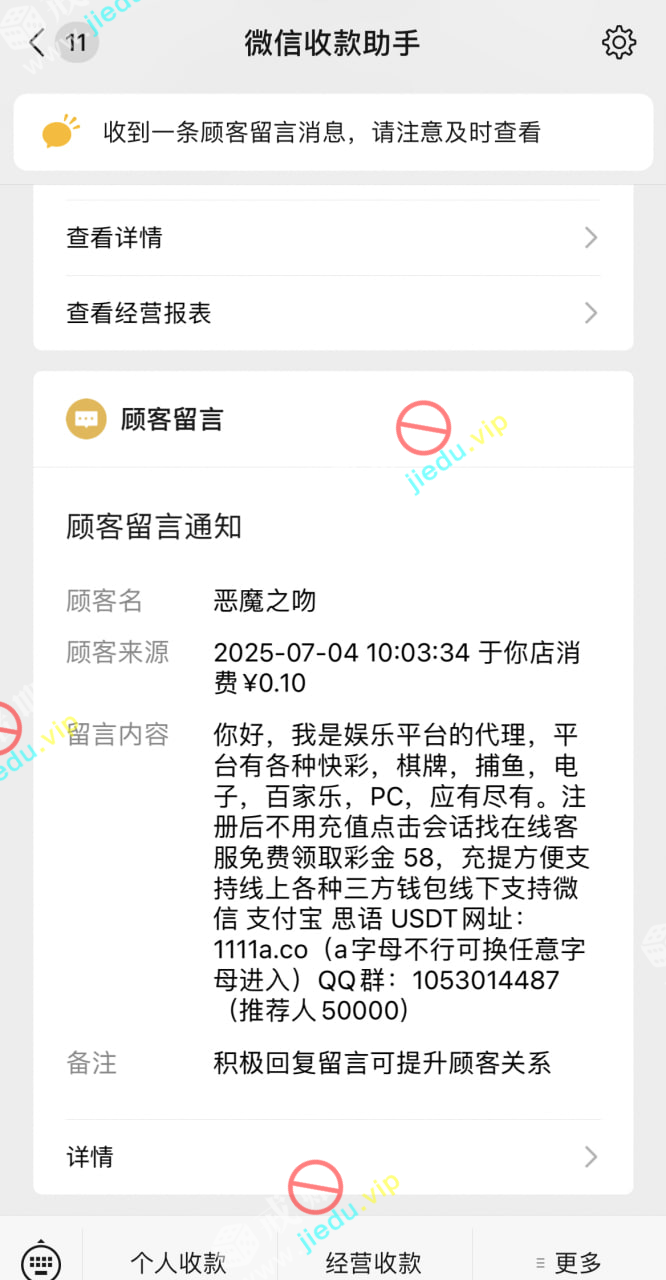Open the 个人收款 menu
Image resolution: width=666 pixels, height=1280 pixels.
click(179, 1262)
